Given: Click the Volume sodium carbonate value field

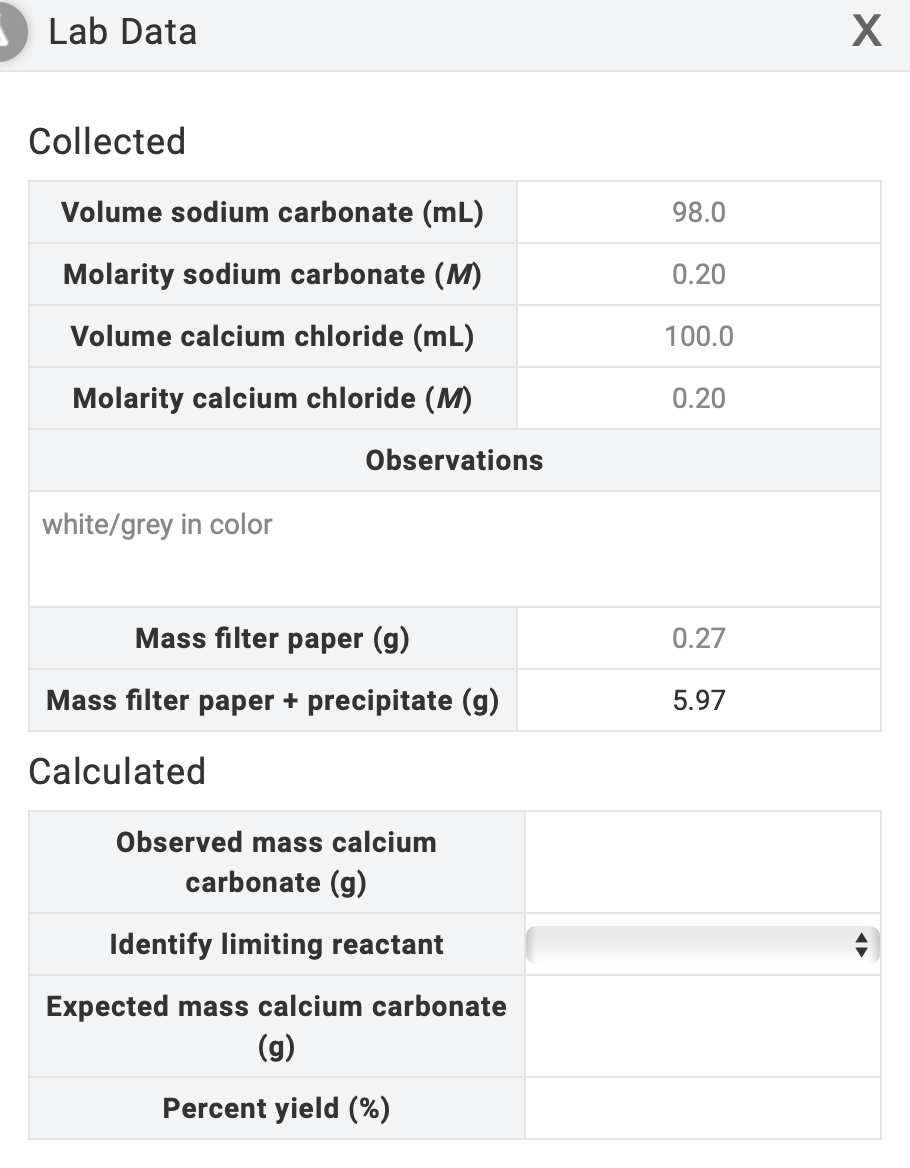Looking at the screenshot, I should click(698, 212).
